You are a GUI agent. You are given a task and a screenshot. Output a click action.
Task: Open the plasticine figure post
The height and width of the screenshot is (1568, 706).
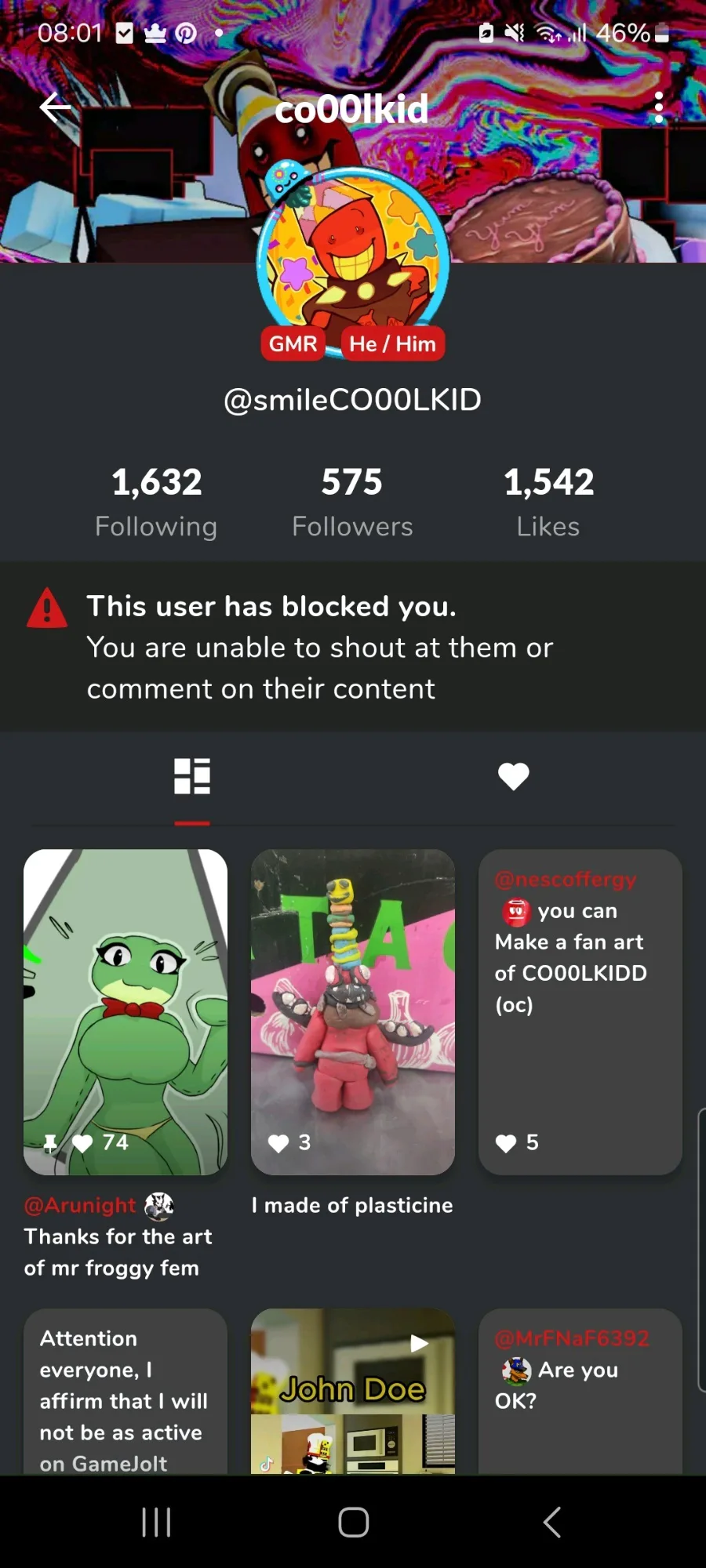pyautogui.click(x=353, y=1011)
